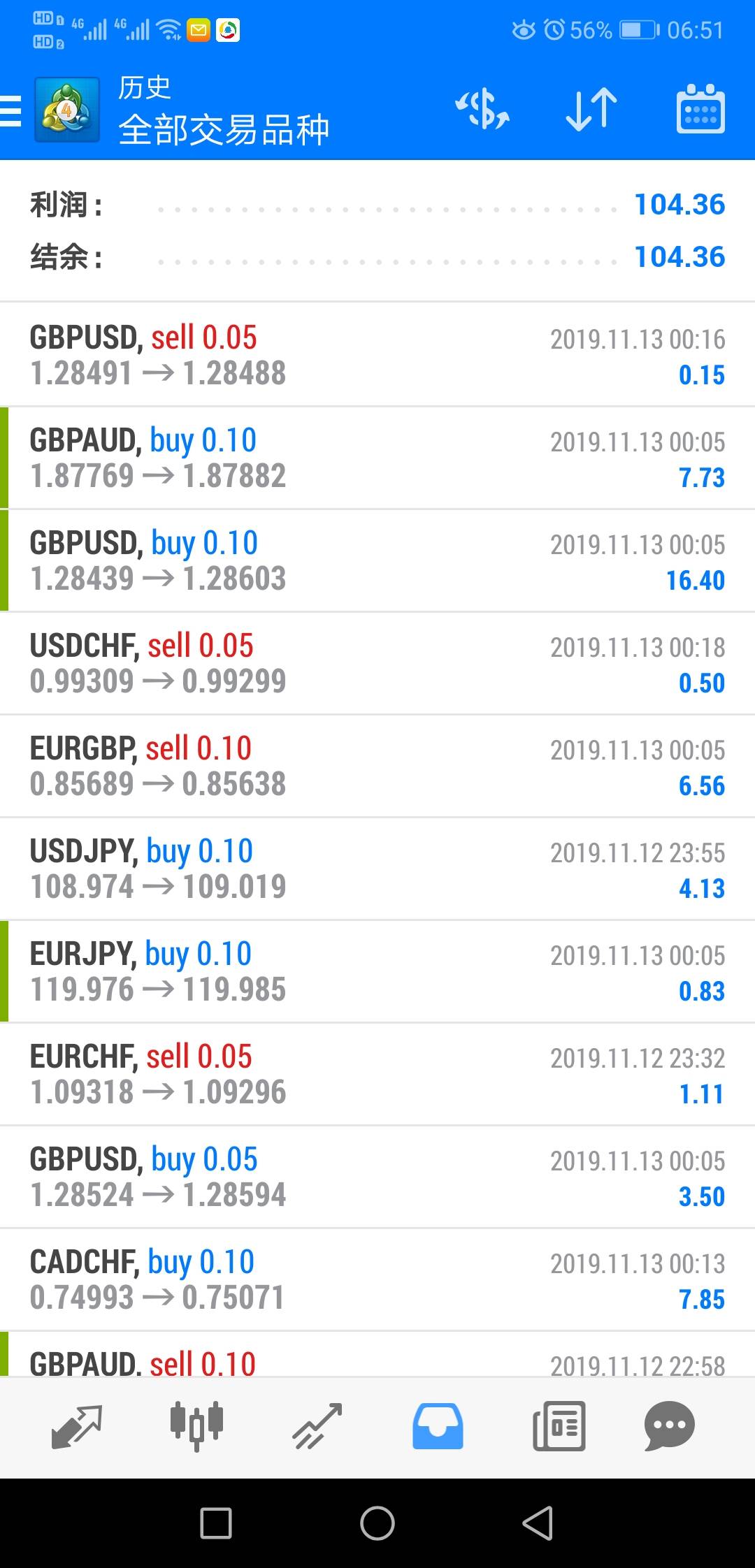Open the USDCHF sell 0.05 trade
This screenshot has height=1568, width=755.
(377, 663)
